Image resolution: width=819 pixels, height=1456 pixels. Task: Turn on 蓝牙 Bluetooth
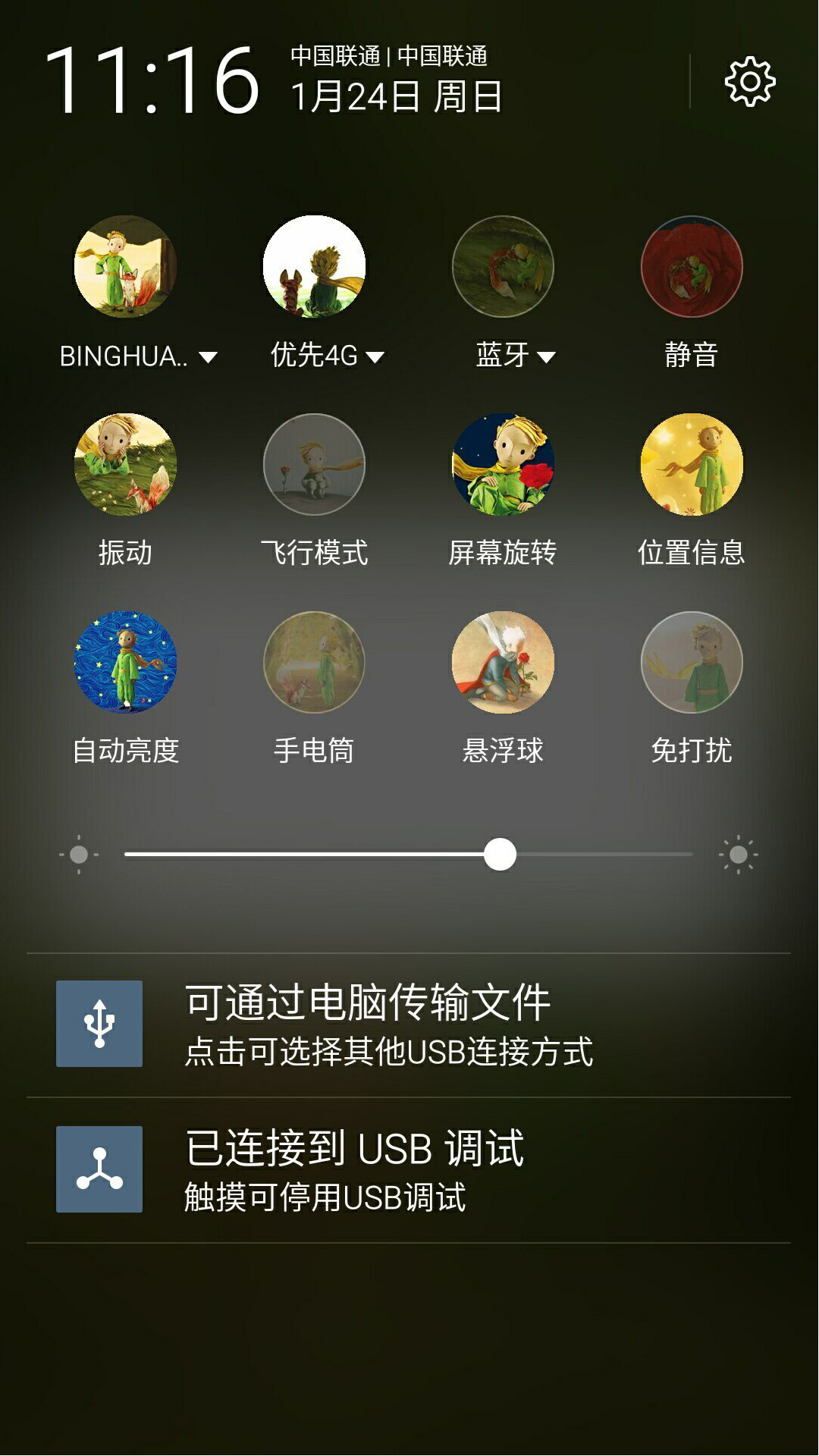(x=503, y=267)
